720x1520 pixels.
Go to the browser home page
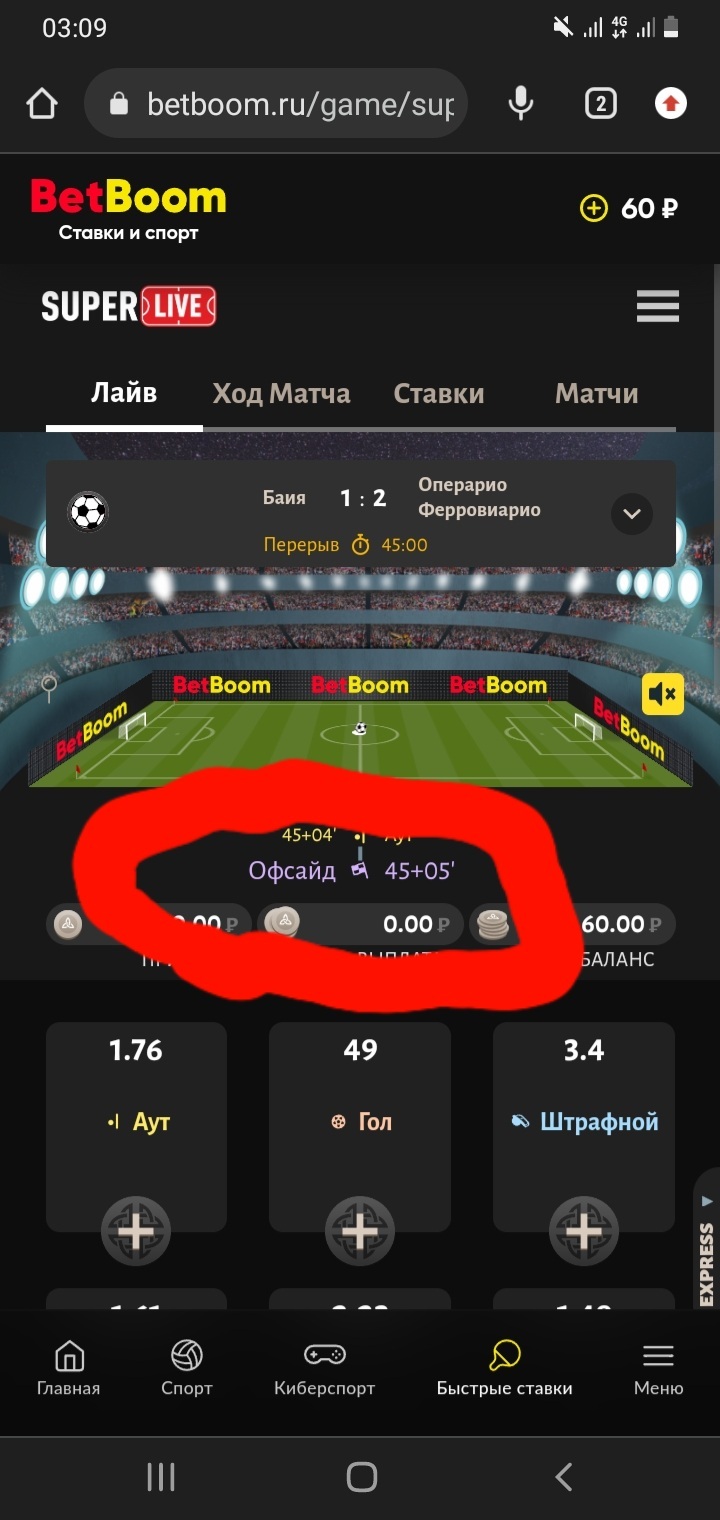[42, 104]
